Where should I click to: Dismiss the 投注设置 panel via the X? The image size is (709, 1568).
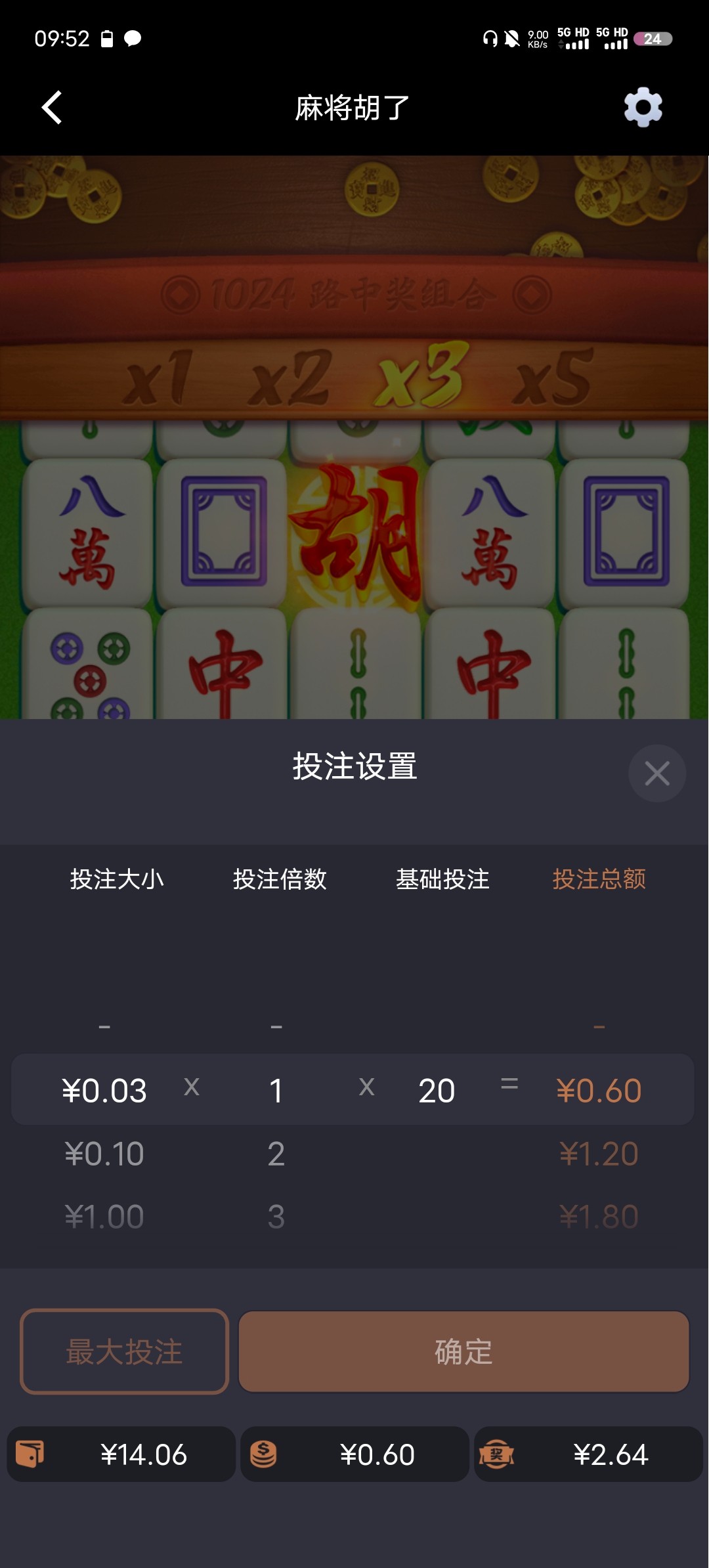656,773
